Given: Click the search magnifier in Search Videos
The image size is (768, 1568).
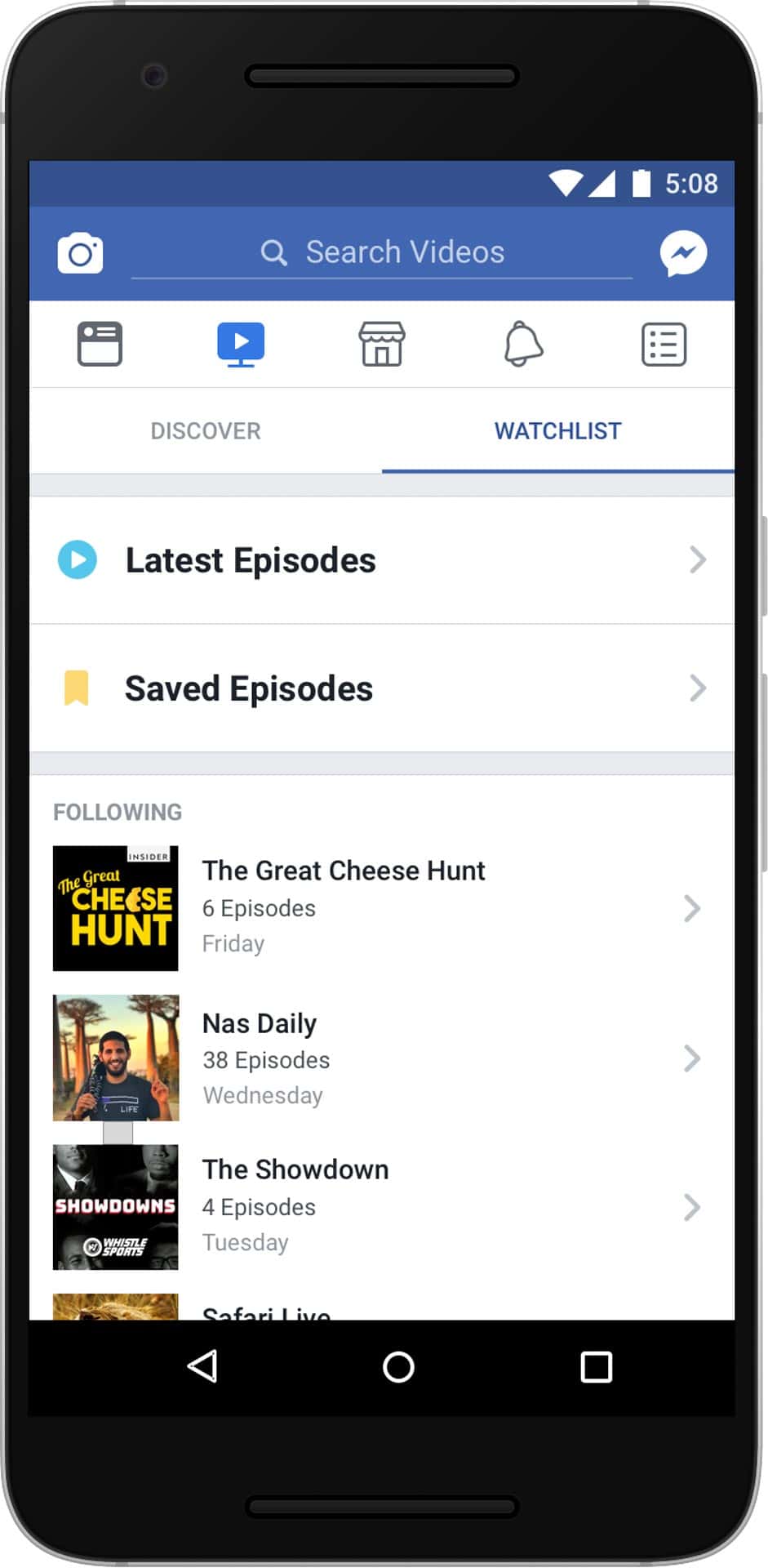Looking at the screenshot, I should click(x=273, y=252).
